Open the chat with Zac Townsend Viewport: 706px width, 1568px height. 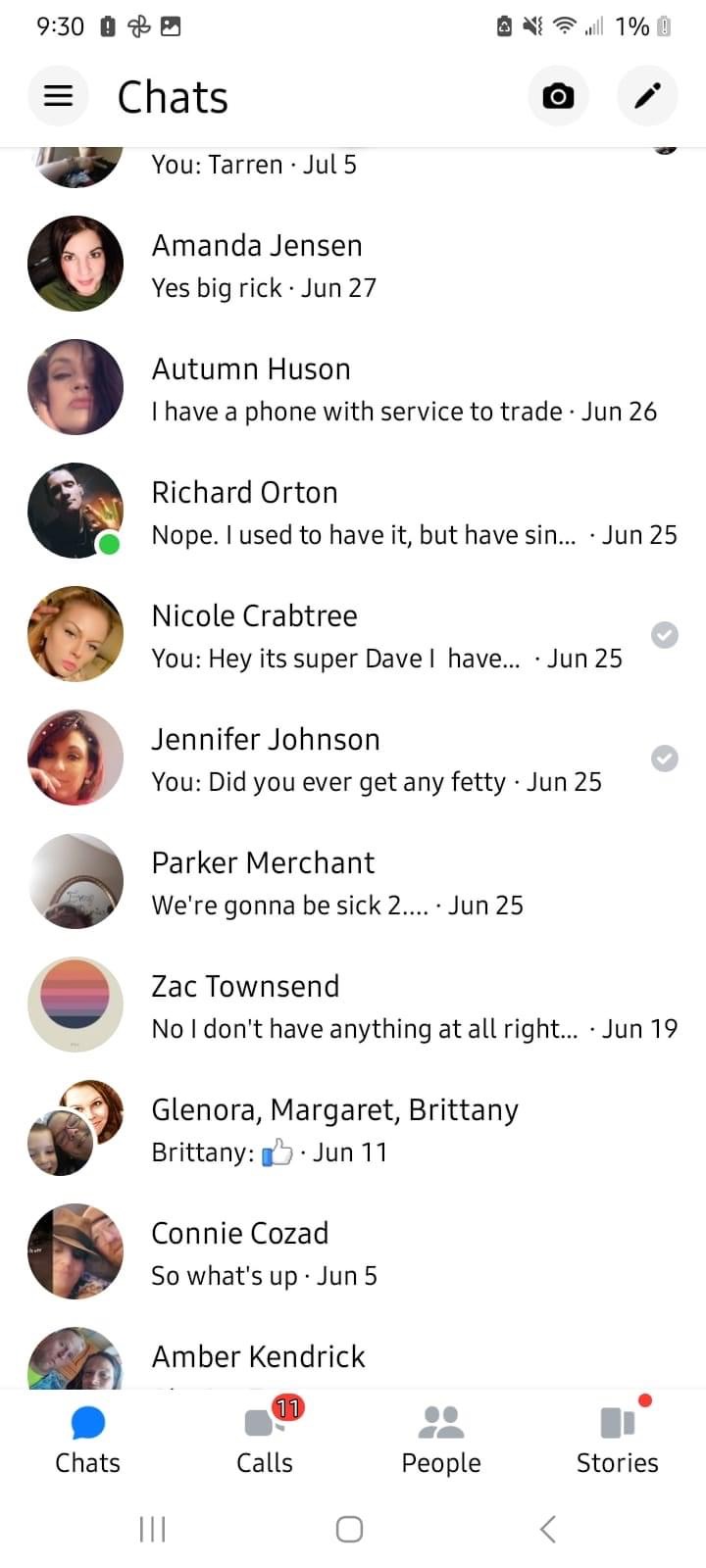tap(353, 1005)
